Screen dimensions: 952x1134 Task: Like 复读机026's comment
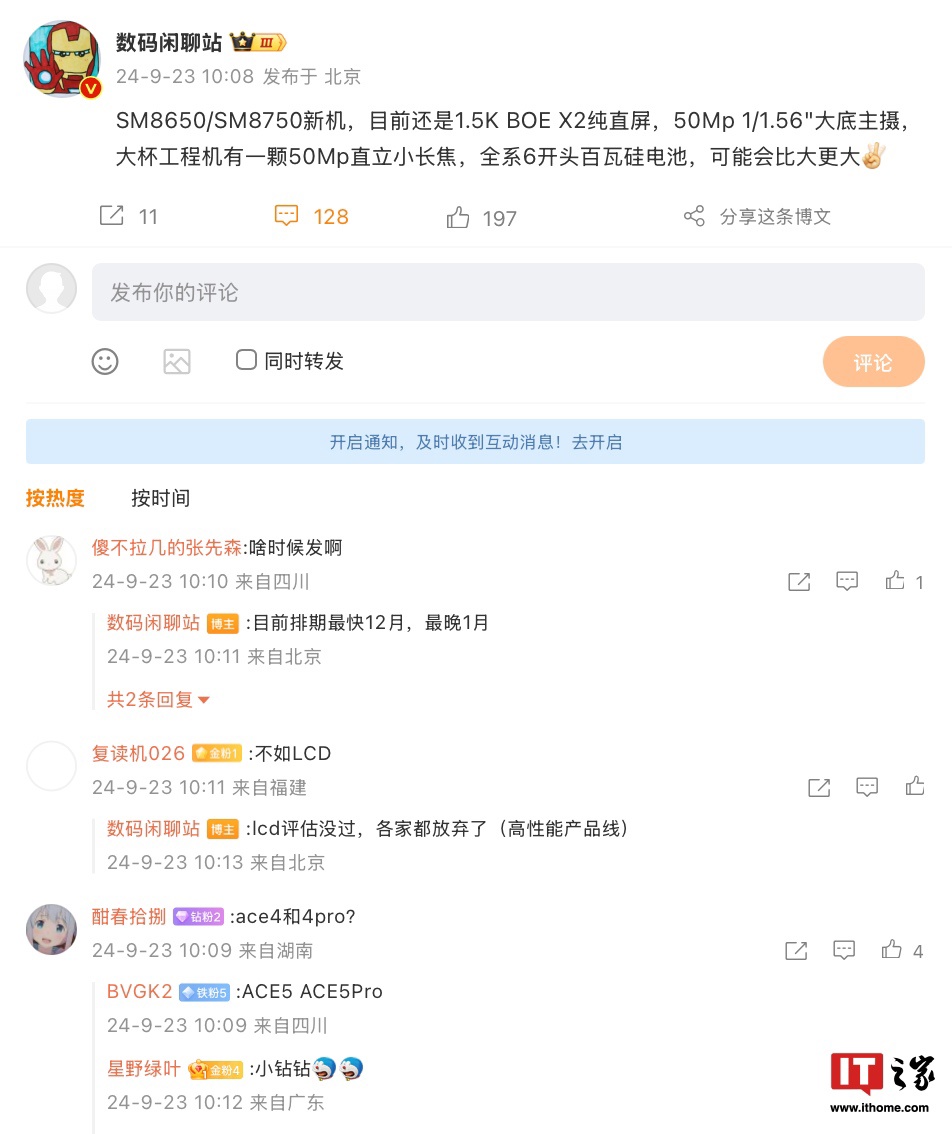(915, 787)
